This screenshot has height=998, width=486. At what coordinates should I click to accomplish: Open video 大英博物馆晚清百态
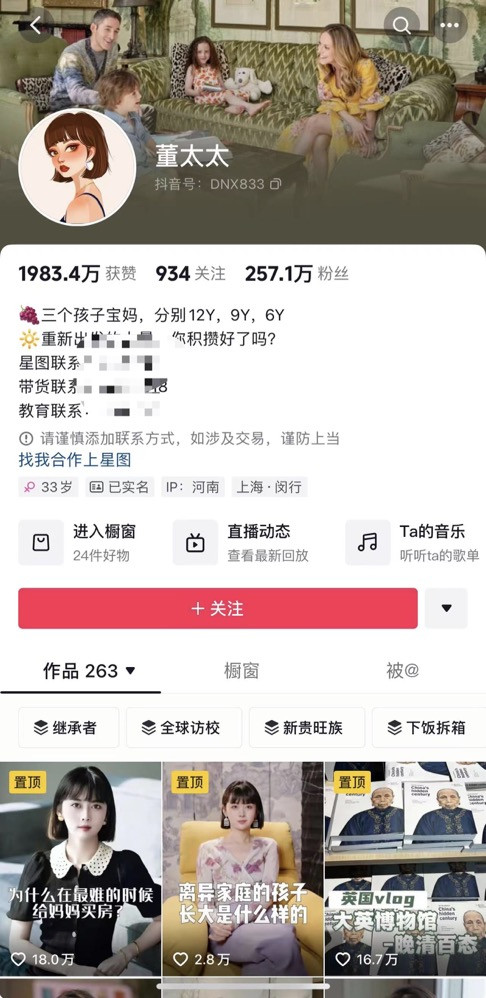(405, 869)
